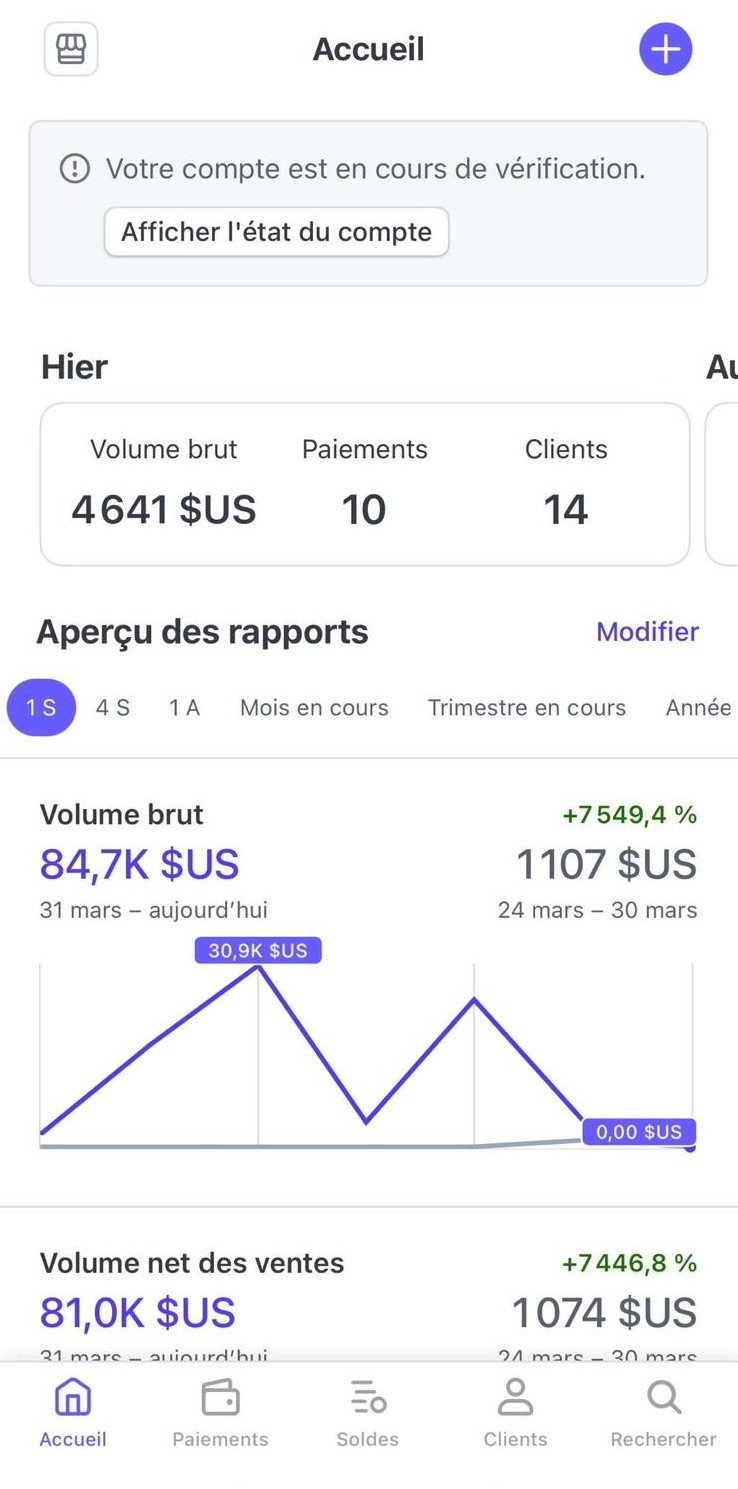Choose the 1 A period
This screenshot has height=1489, width=738.
(x=184, y=708)
